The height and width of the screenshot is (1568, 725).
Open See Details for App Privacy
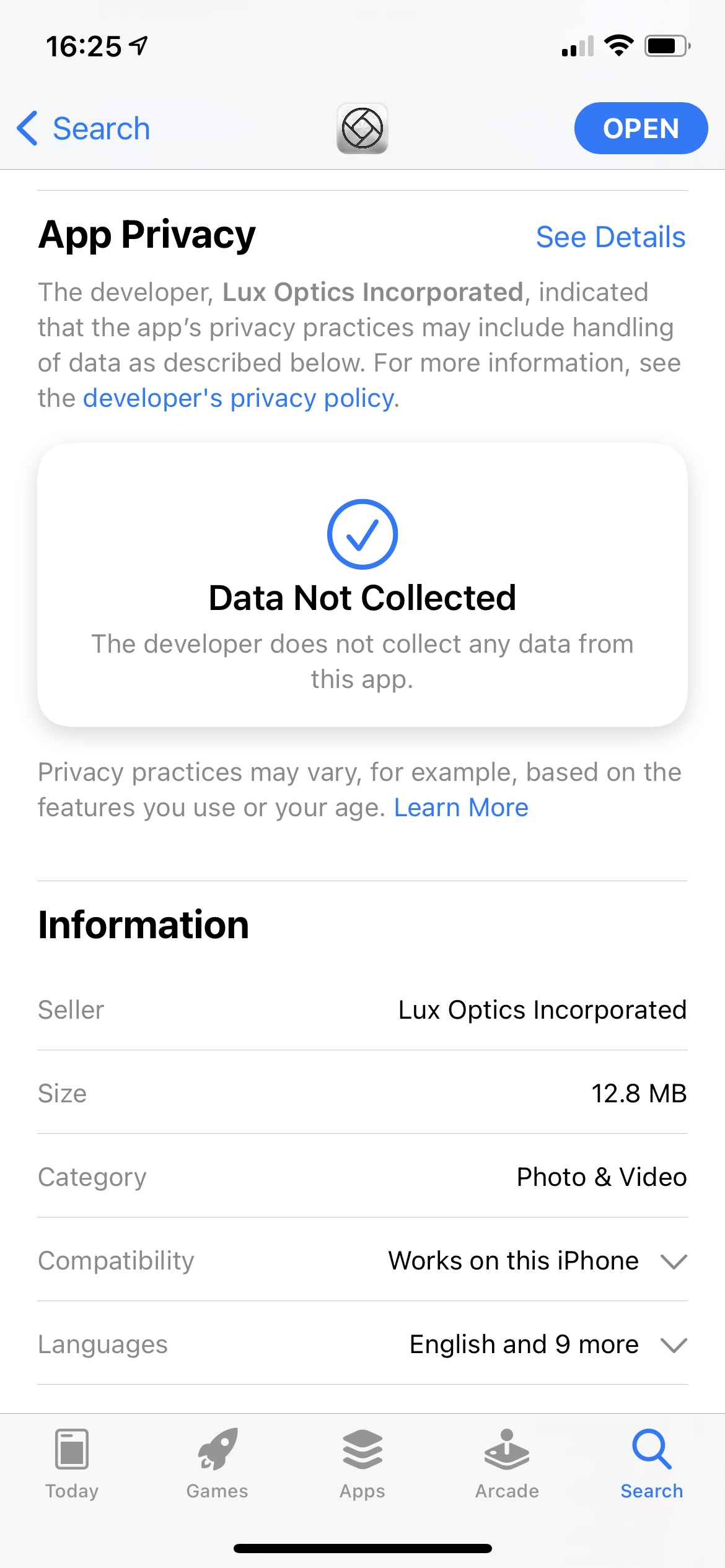coord(610,237)
